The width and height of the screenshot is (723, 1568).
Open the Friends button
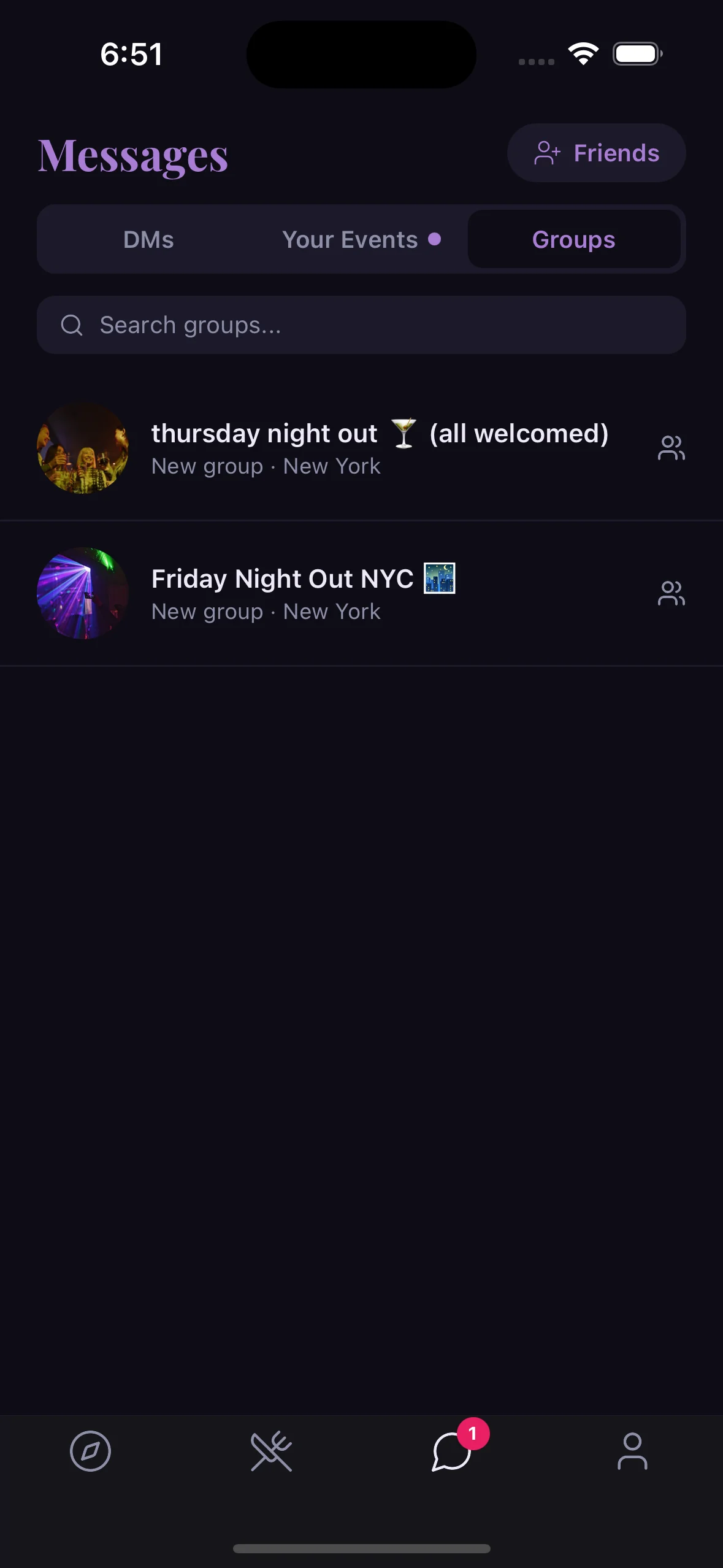click(596, 153)
